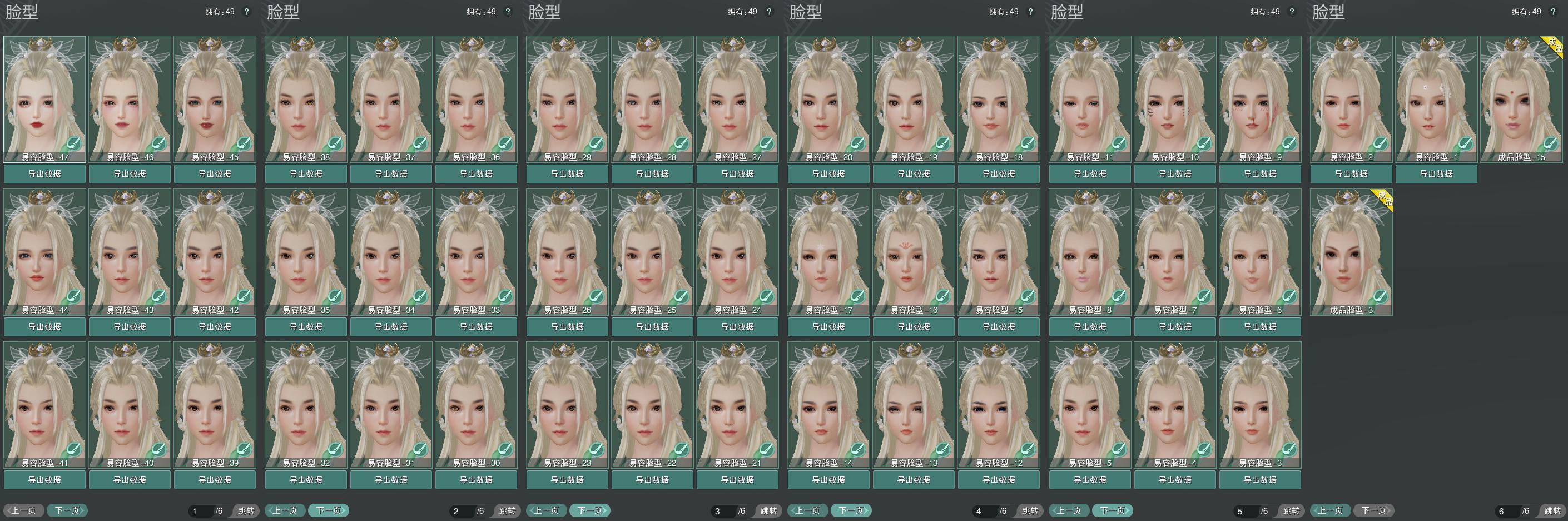1568x521 pixels.
Task: Export data for 易容脸型-3
Action: [1259, 480]
